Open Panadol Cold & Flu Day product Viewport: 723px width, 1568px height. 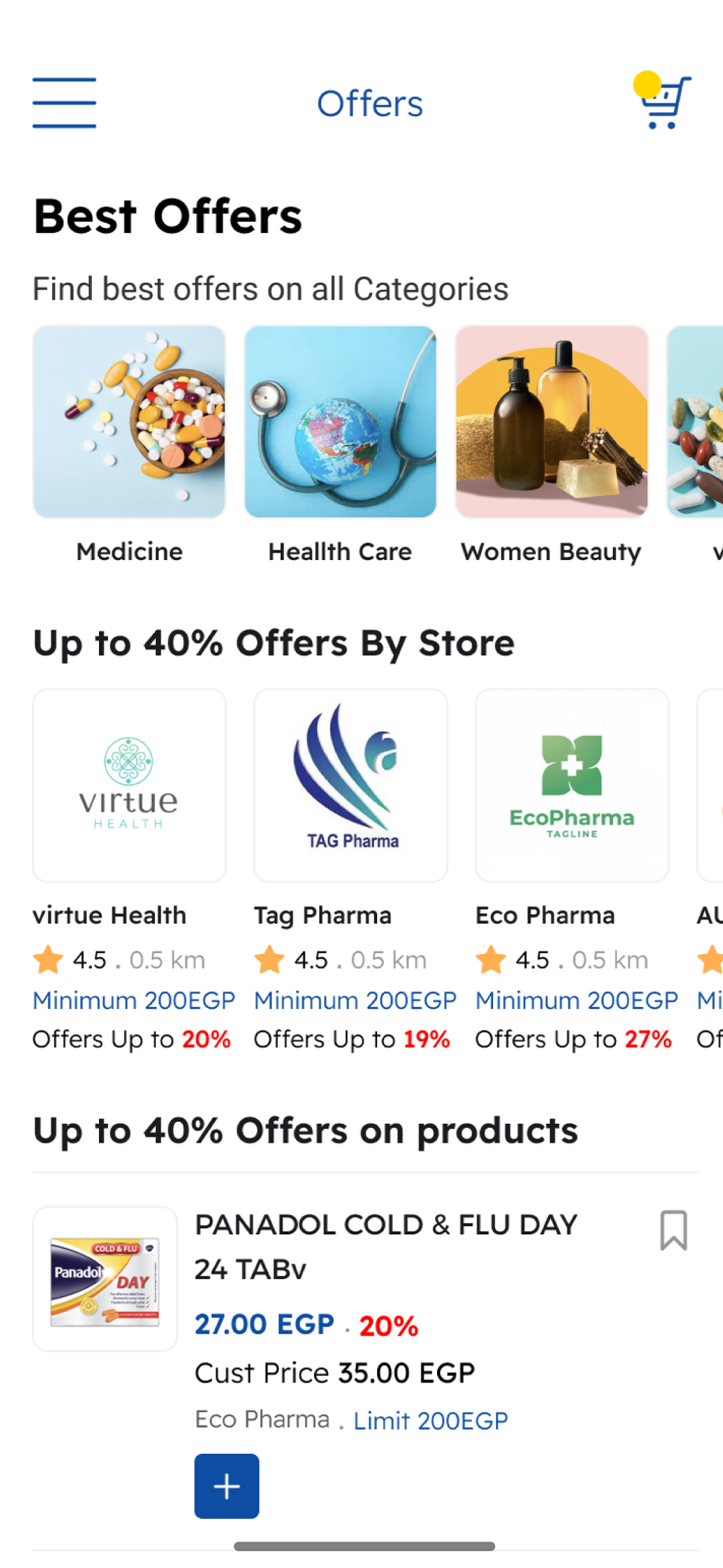(x=386, y=1246)
